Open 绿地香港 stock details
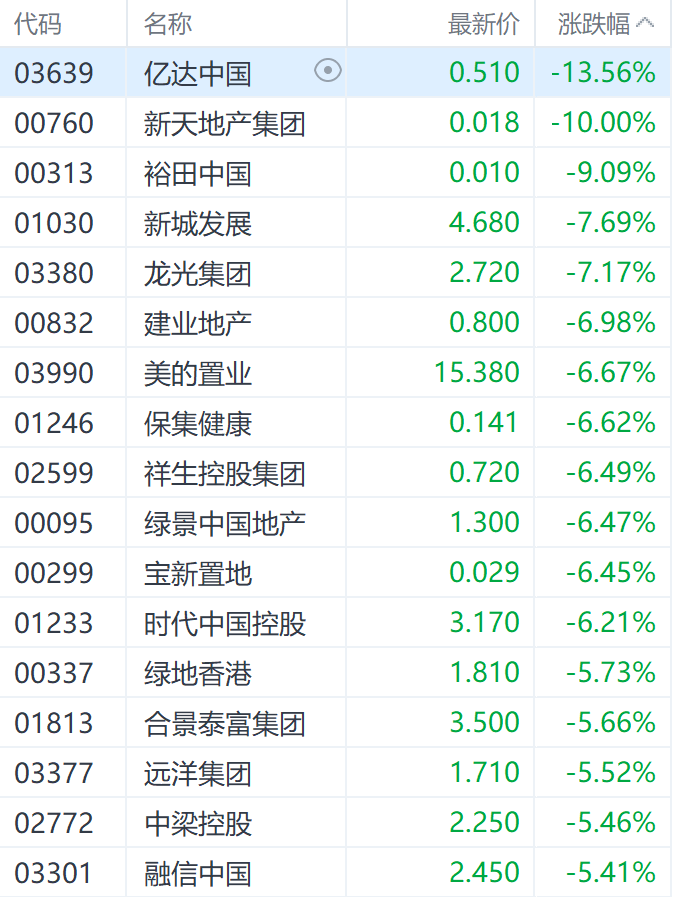Viewport: 676px width, 897px height. [x=197, y=673]
